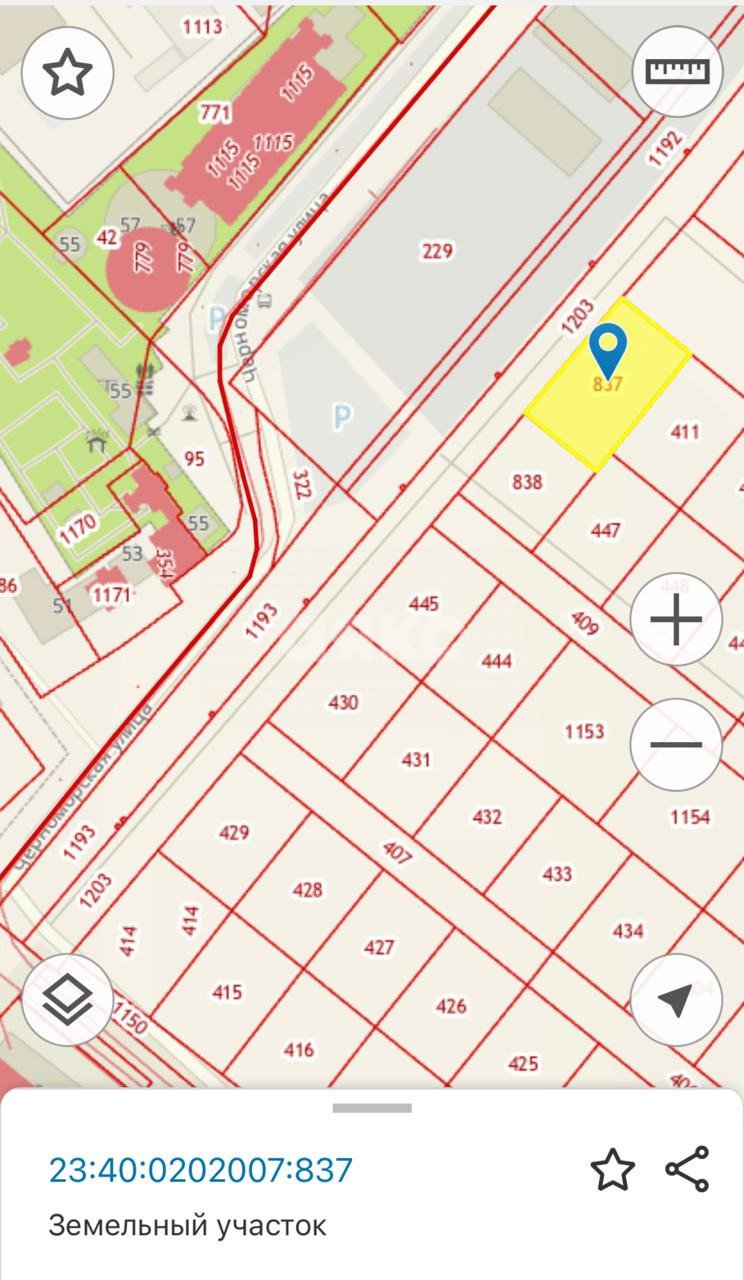Tap the bottom sheet drag handle
The width and height of the screenshot is (744, 1280).
(372, 1108)
